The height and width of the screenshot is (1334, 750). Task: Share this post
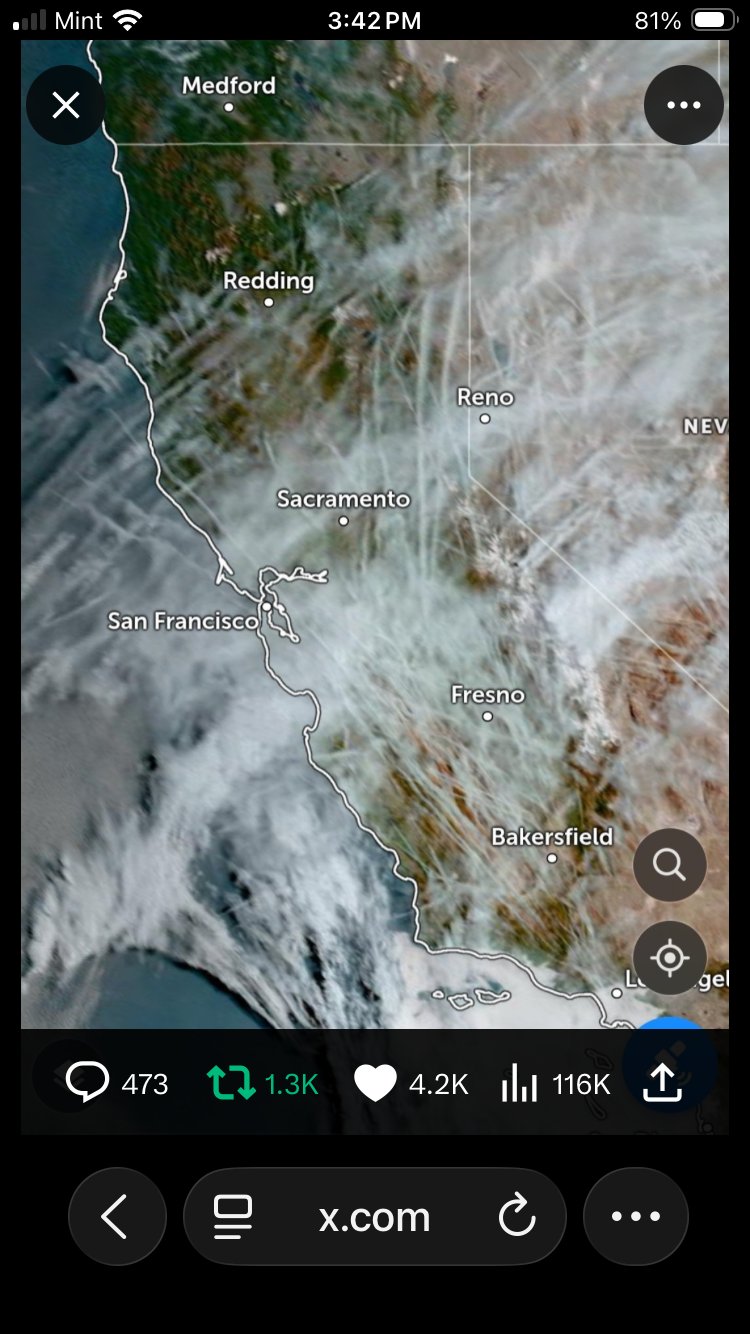pyautogui.click(x=661, y=1083)
